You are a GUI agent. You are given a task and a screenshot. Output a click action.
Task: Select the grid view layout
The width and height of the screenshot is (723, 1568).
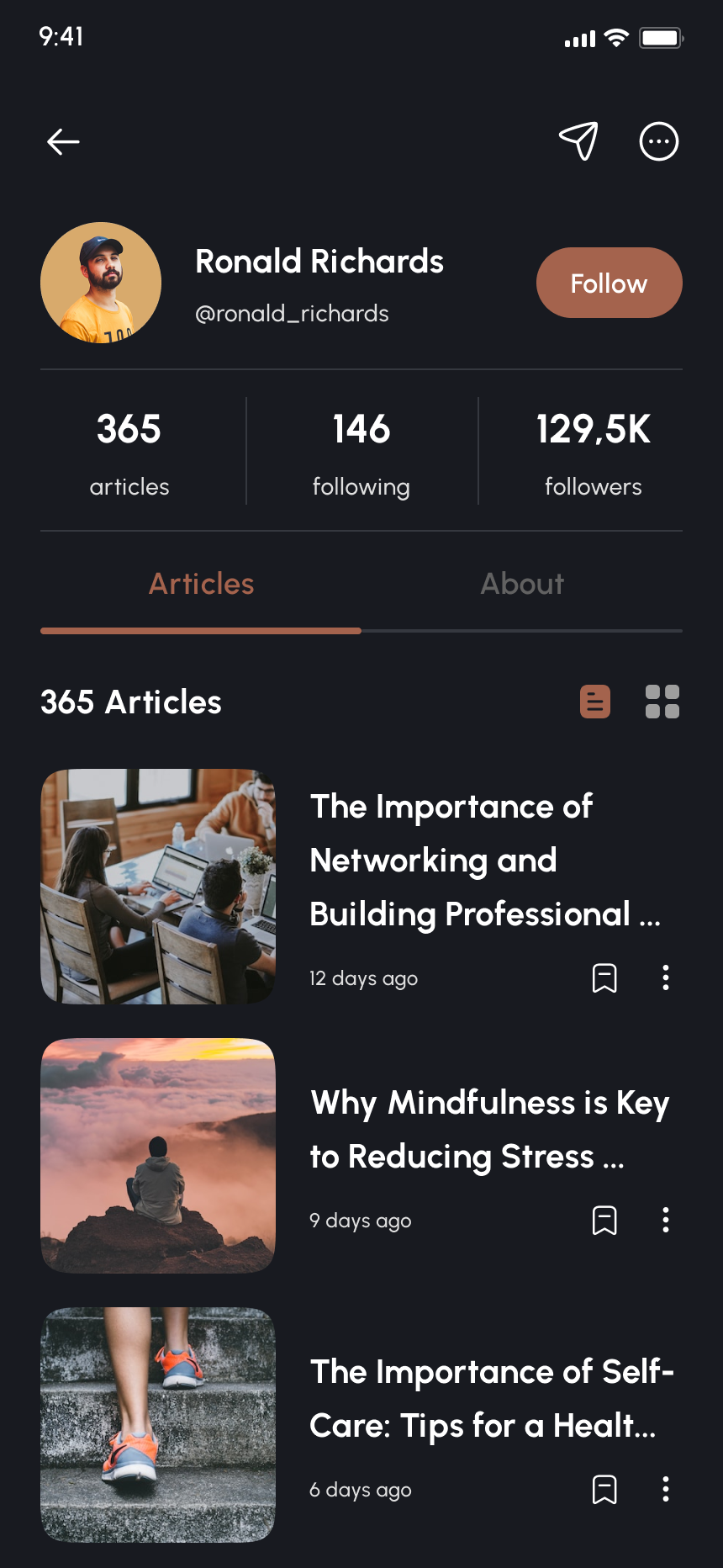pos(662,702)
